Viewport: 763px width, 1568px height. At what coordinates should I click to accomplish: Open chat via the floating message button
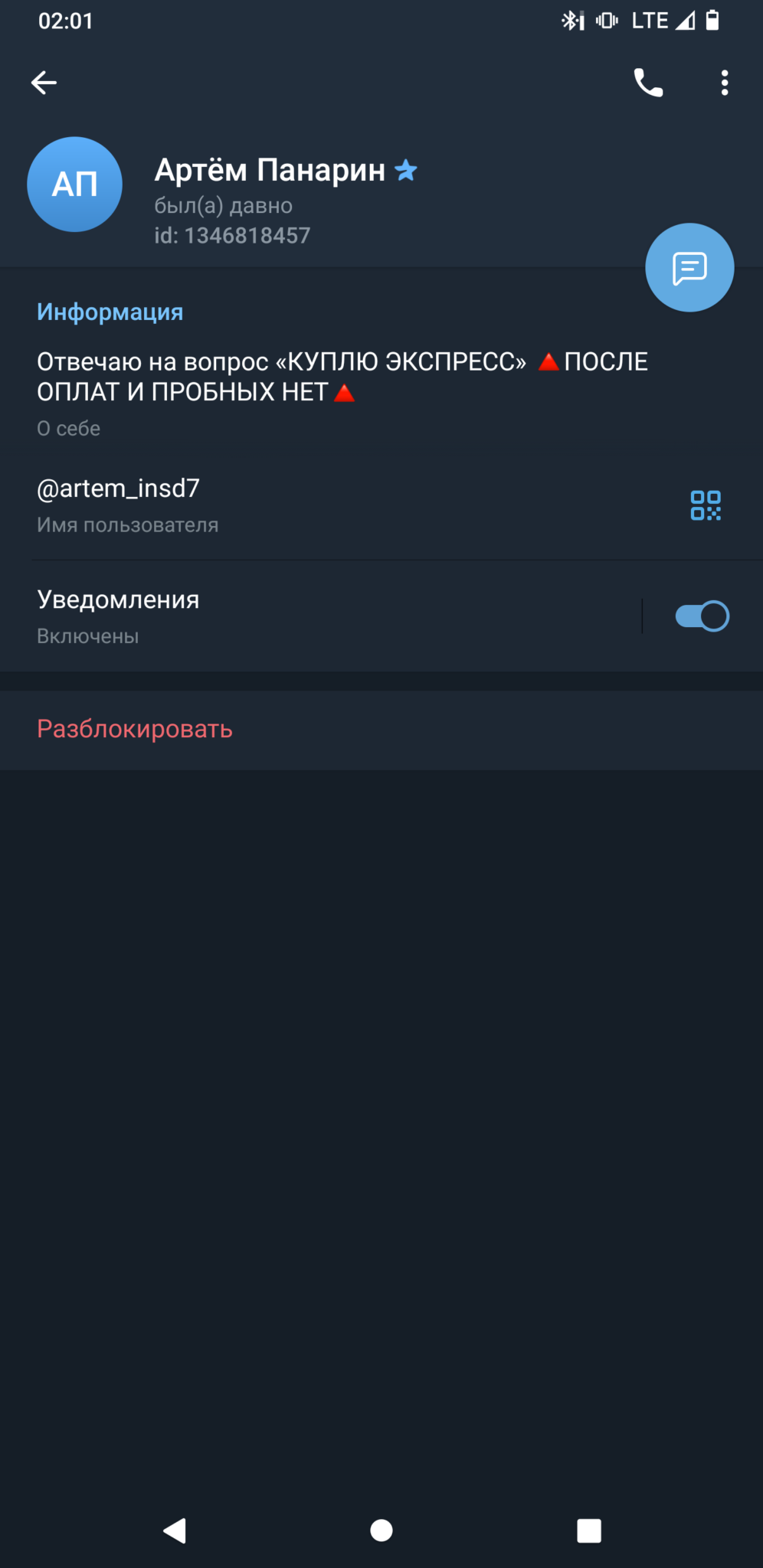pos(689,268)
